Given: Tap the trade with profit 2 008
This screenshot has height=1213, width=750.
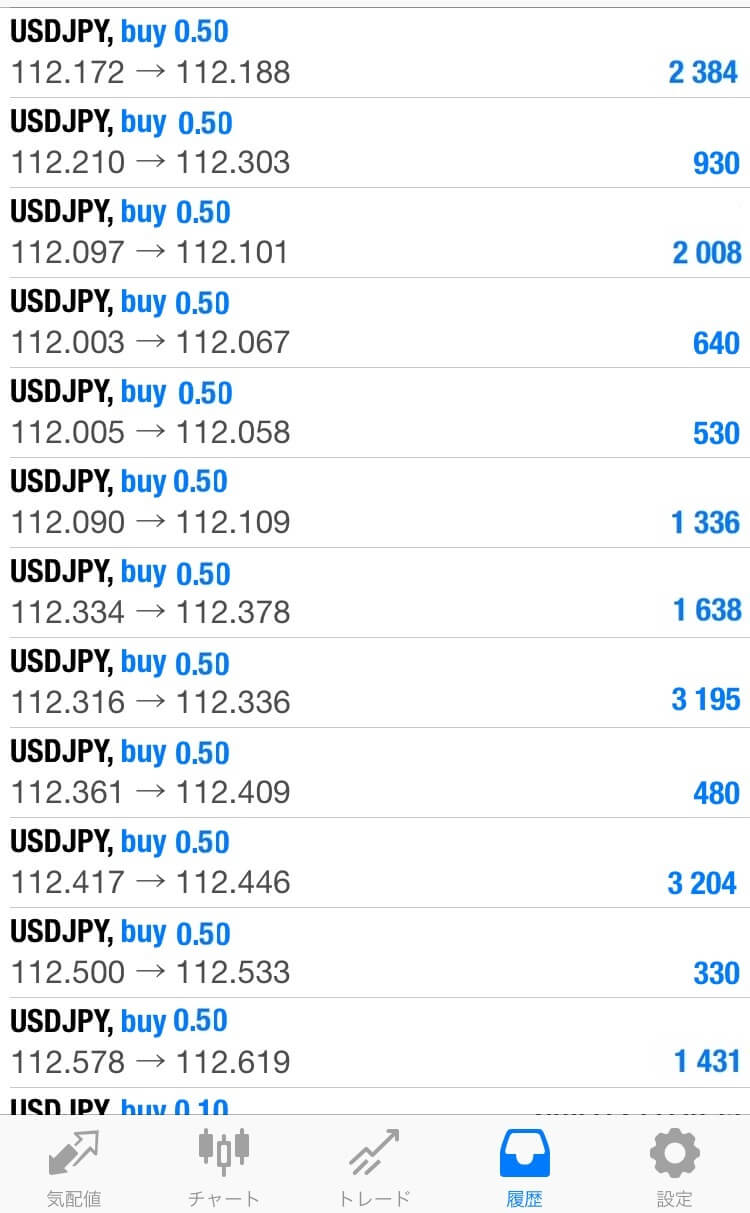Looking at the screenshot, I should coord(375,233).
